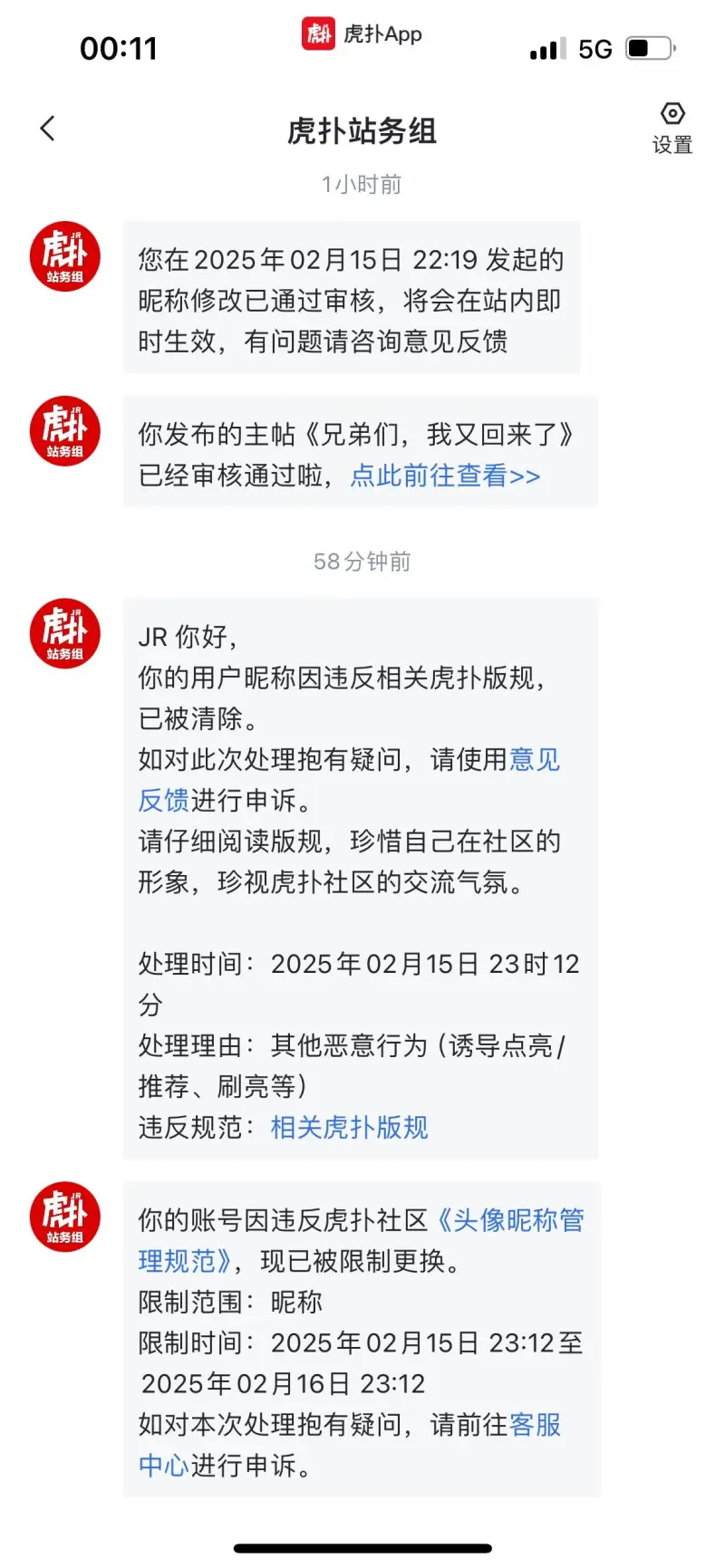Go back using the top-left arrow
725x1568 pixels.
coord(48,129)
